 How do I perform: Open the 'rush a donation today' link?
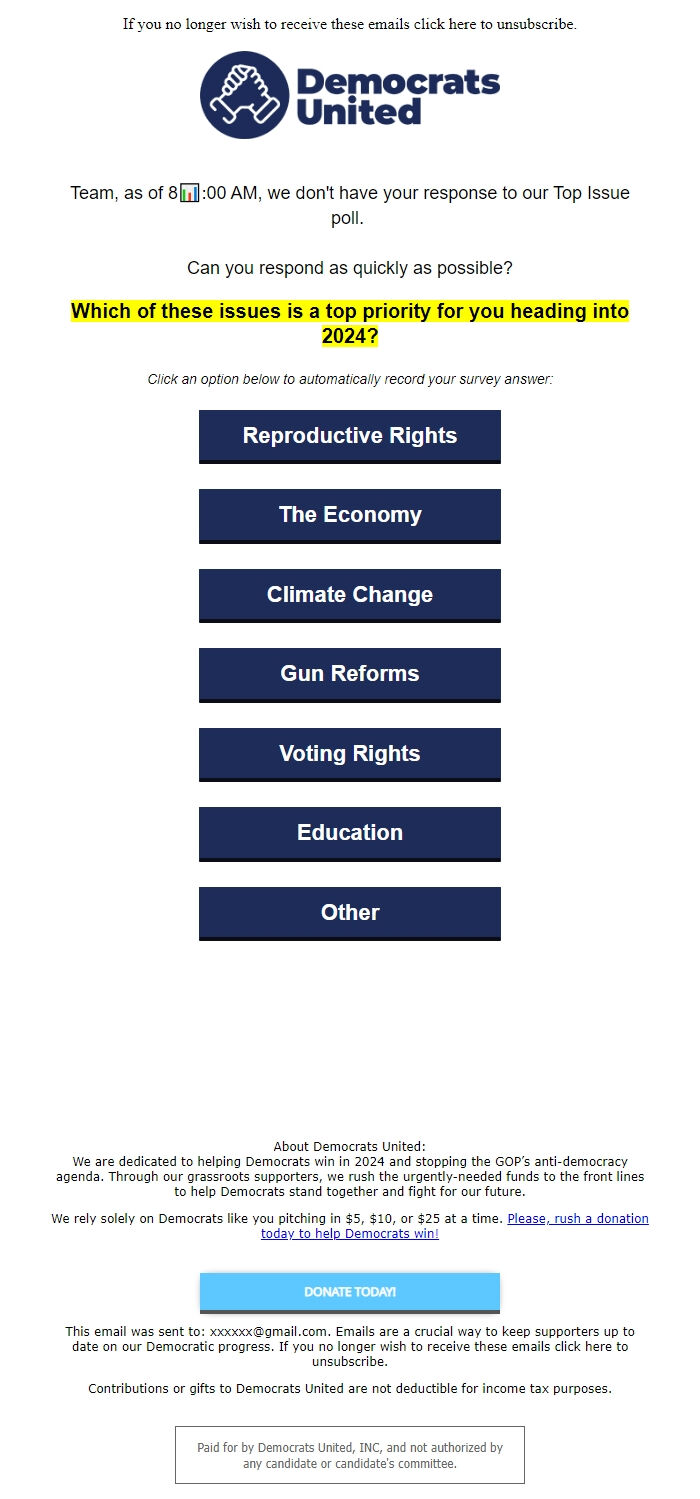pos(454,1226)
